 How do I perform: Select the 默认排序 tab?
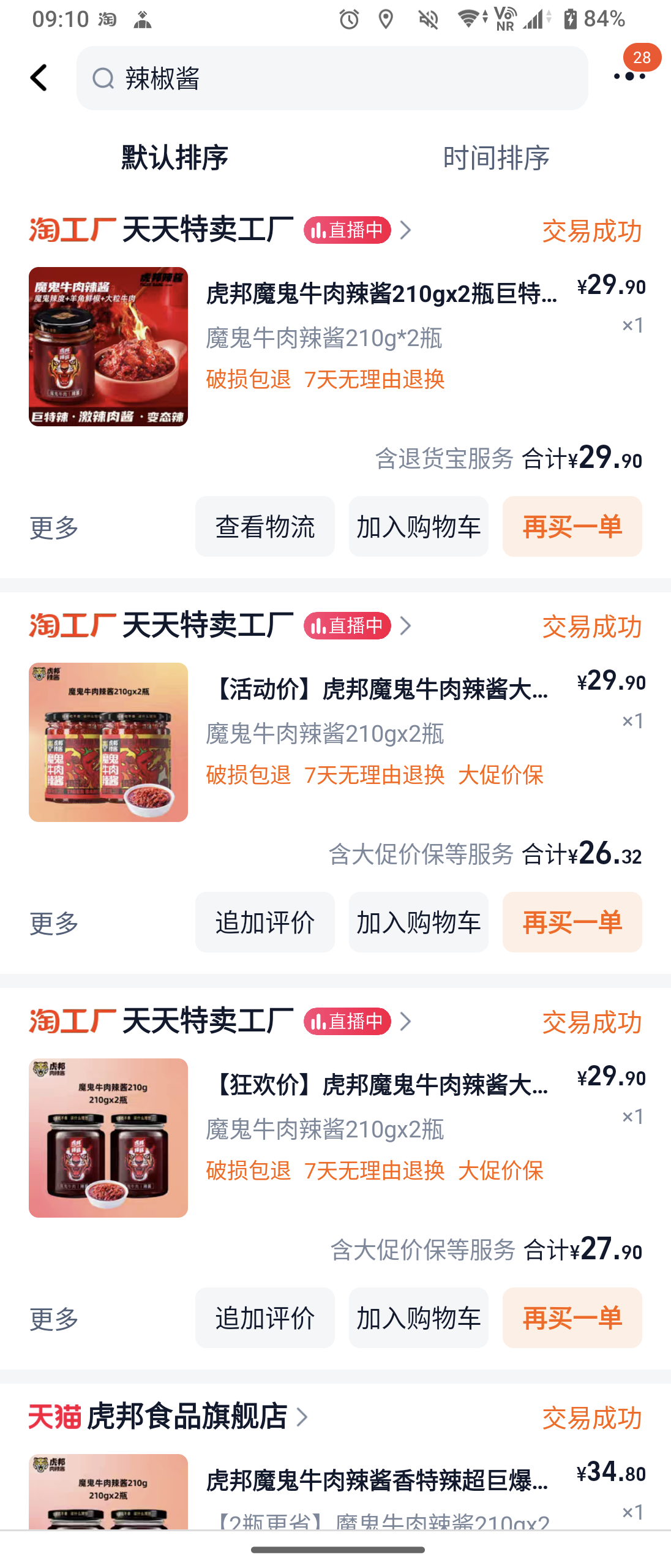[x=174, y=158]
